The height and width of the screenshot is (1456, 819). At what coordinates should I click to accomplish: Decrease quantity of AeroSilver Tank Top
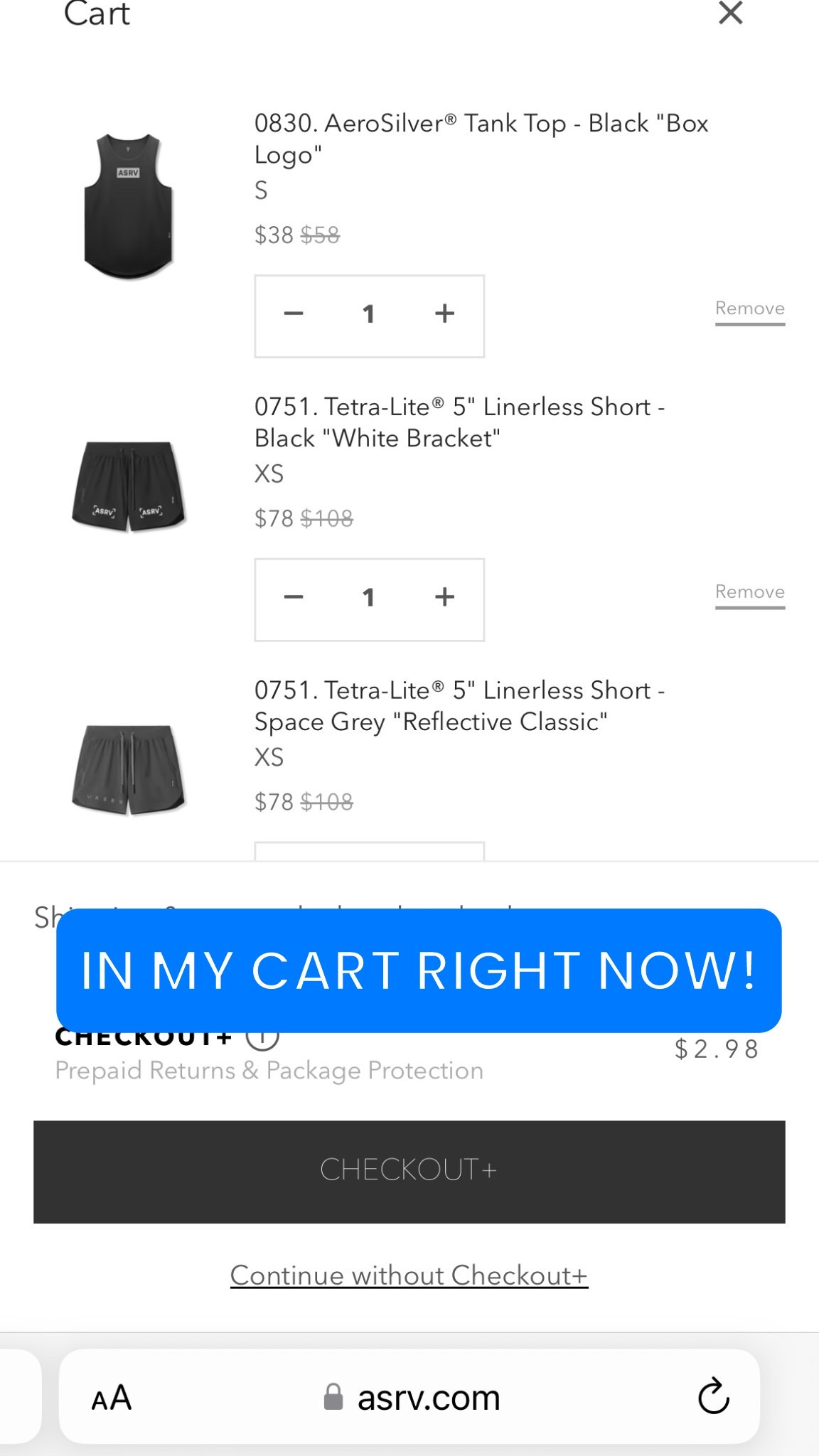pos(294,314)
